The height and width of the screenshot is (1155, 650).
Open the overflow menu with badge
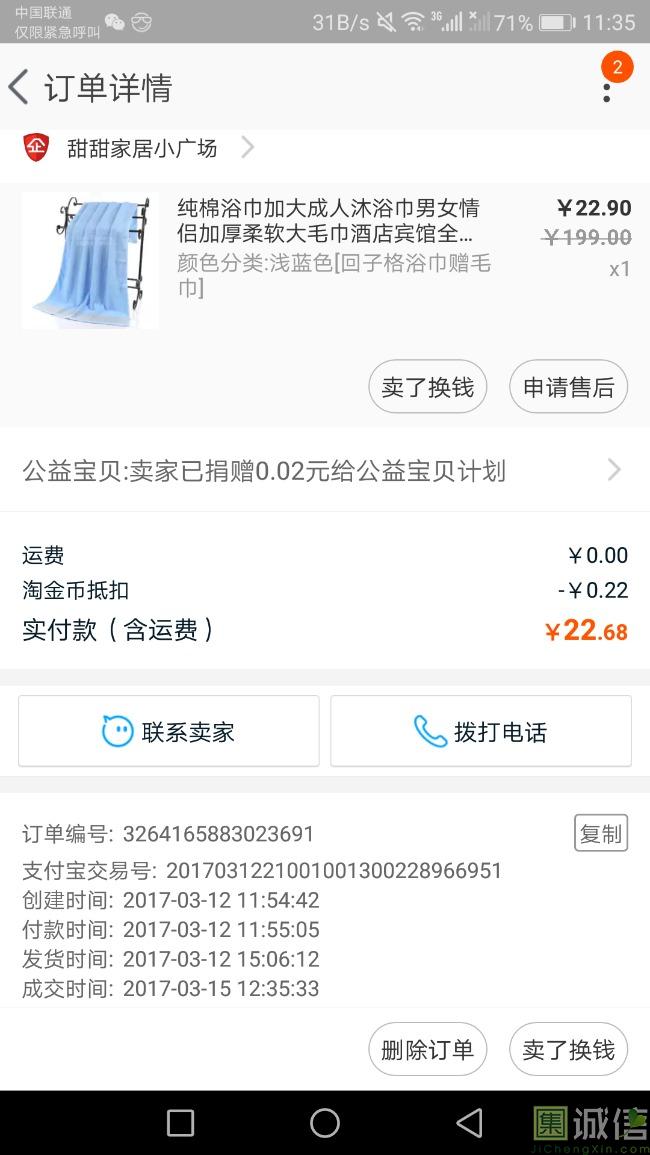(x=606, y=88)
